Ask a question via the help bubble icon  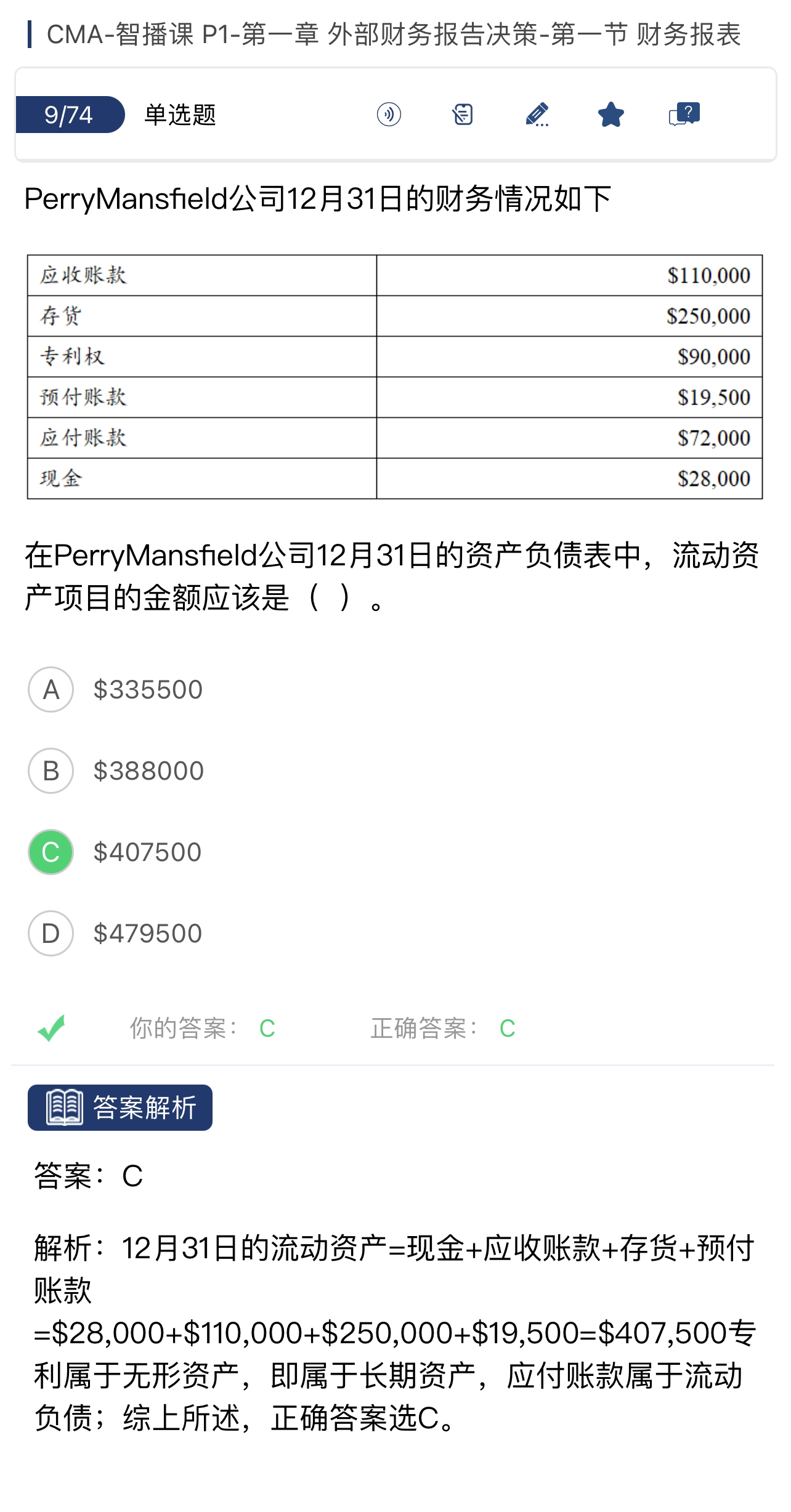click(684, 115)
